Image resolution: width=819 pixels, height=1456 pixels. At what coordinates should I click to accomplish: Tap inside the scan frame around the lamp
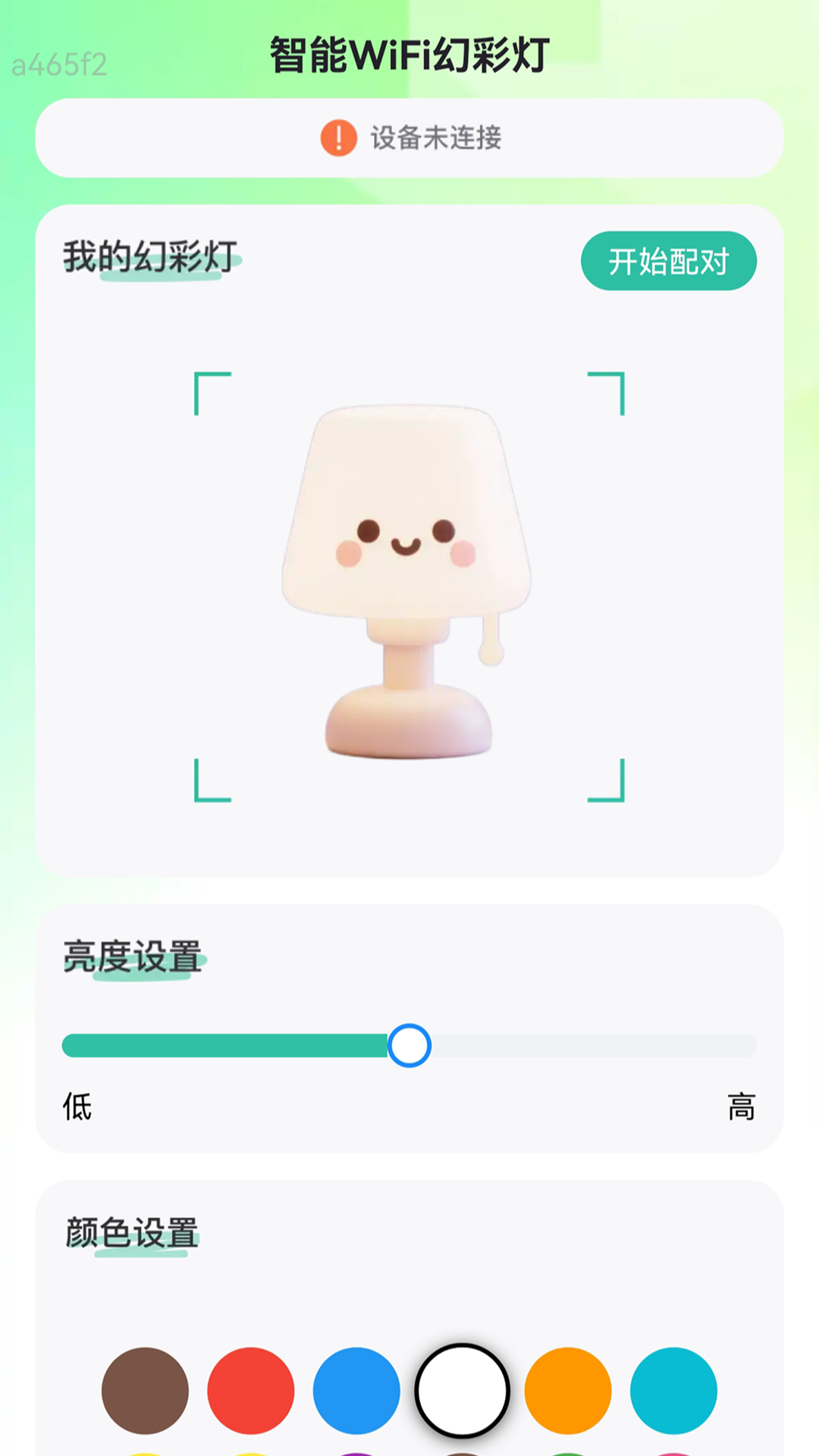tap(409, 584)
